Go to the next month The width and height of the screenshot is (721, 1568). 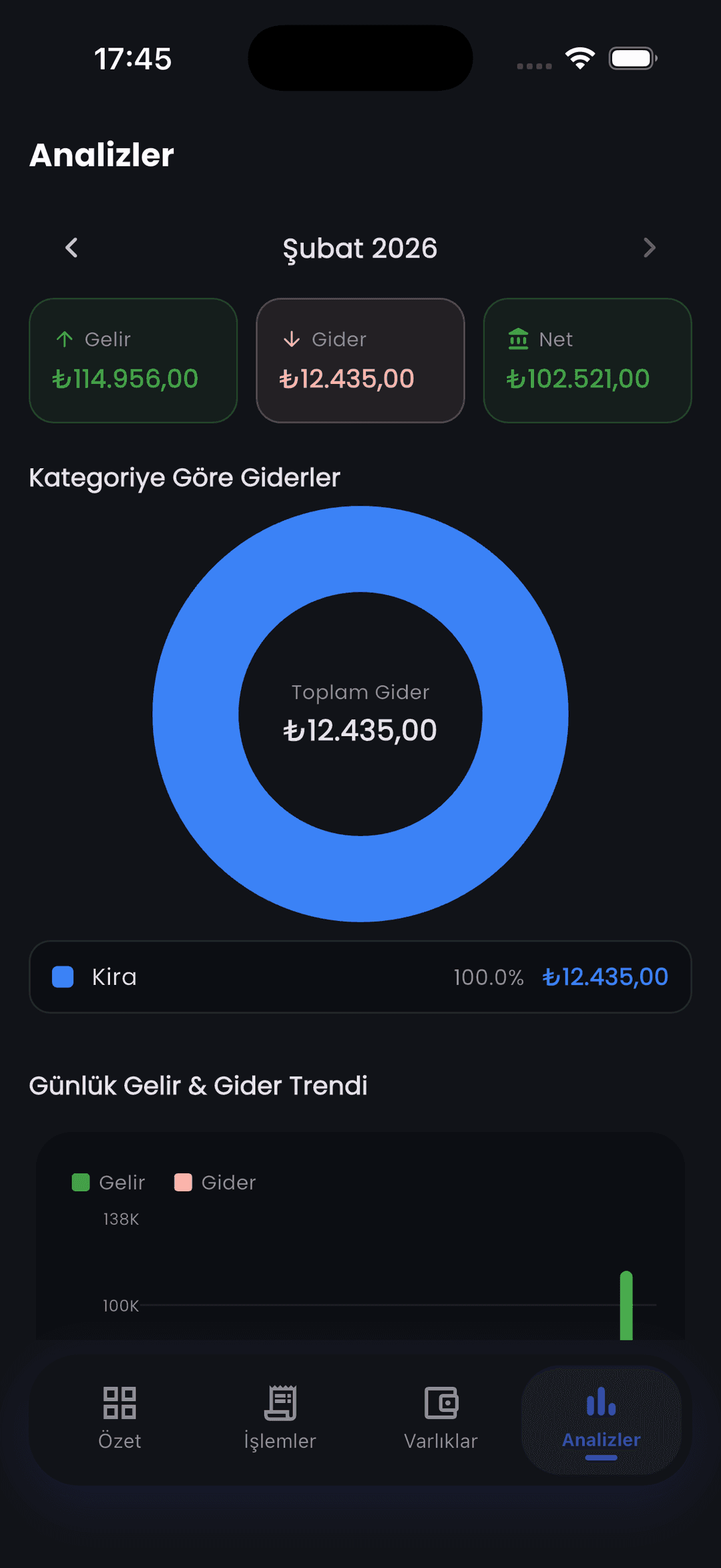click(649, 248)
